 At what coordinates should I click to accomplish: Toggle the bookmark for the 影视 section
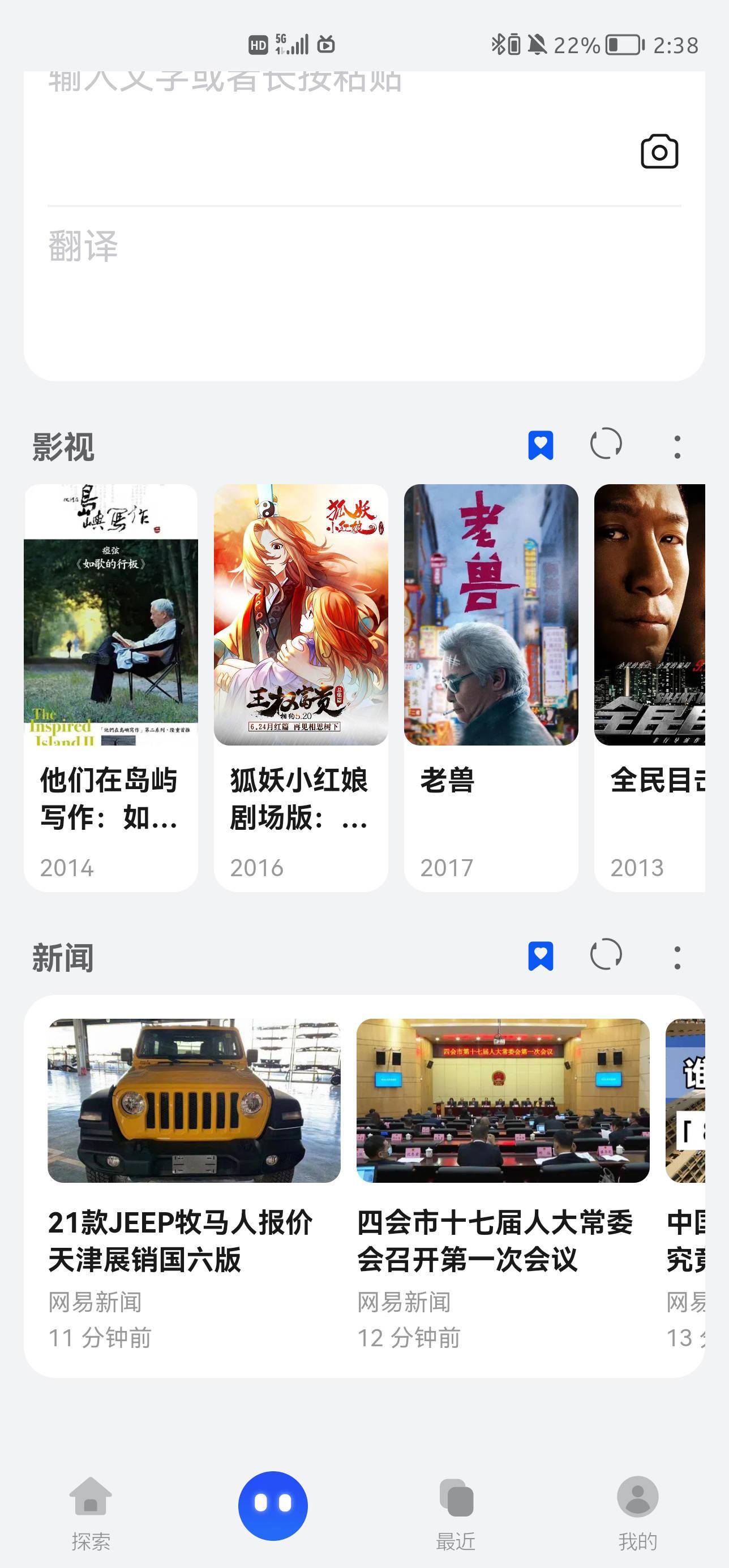(x=540, y=446)
